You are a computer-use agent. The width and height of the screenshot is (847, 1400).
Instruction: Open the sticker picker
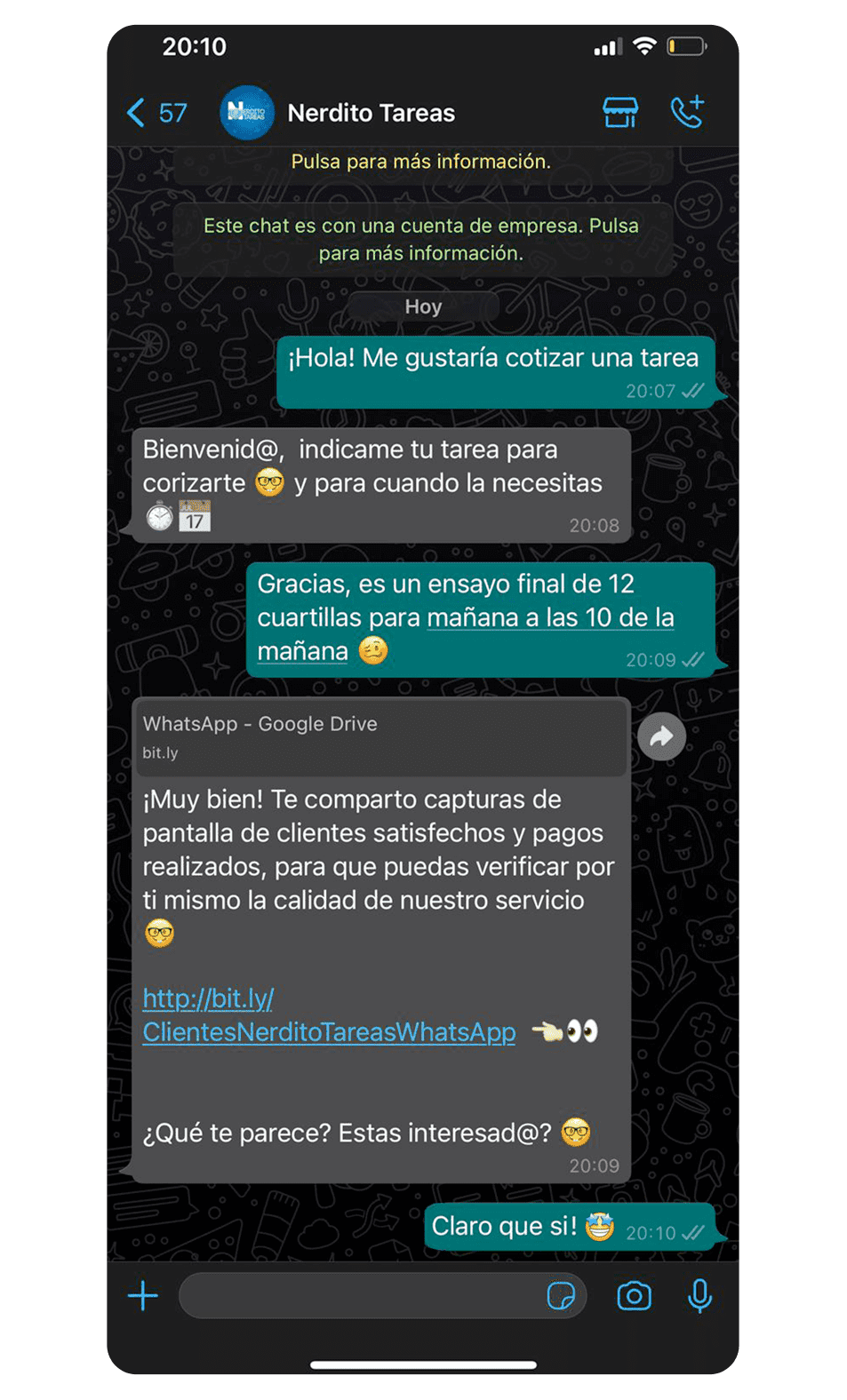click(x=561, y=1296)
